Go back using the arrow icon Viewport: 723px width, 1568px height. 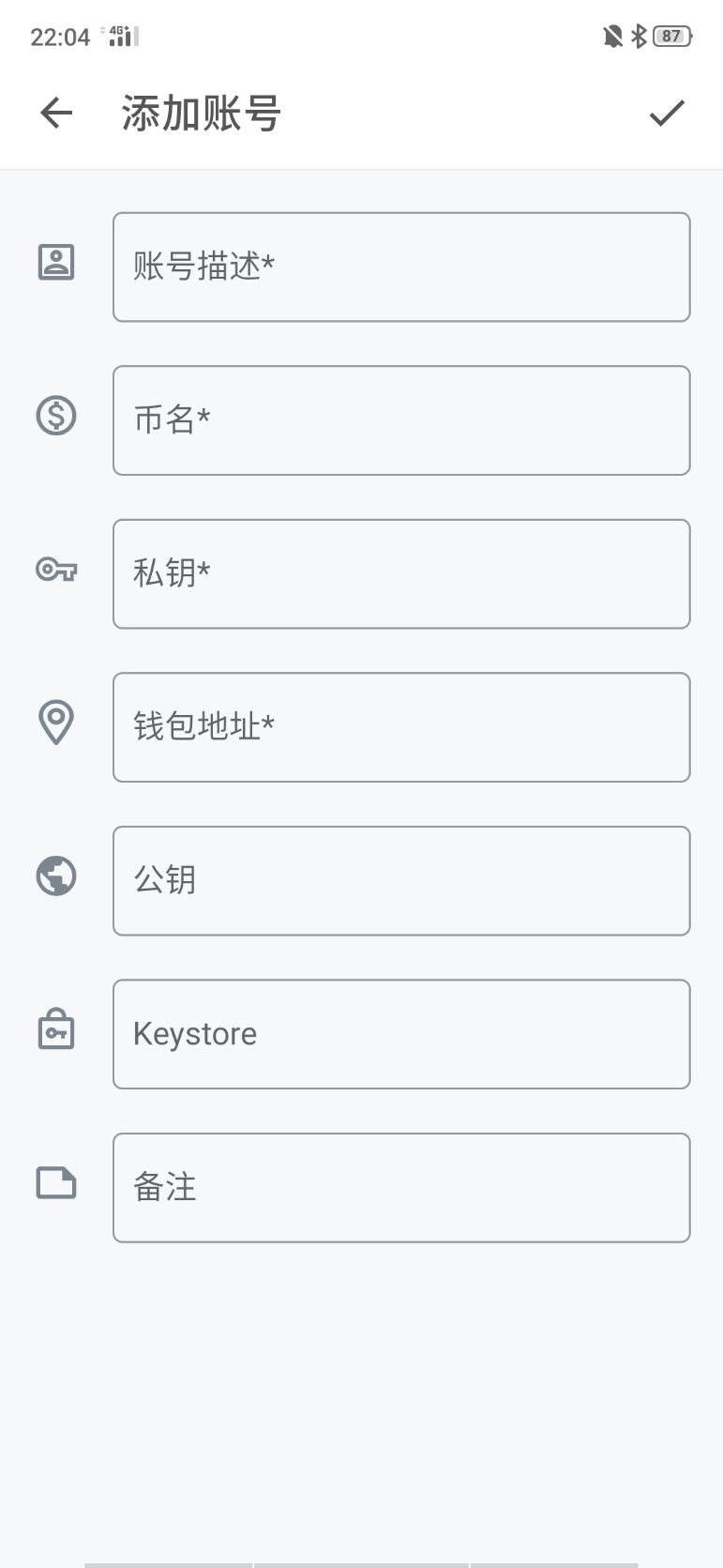pyautogui.click(x=56, y=114)
